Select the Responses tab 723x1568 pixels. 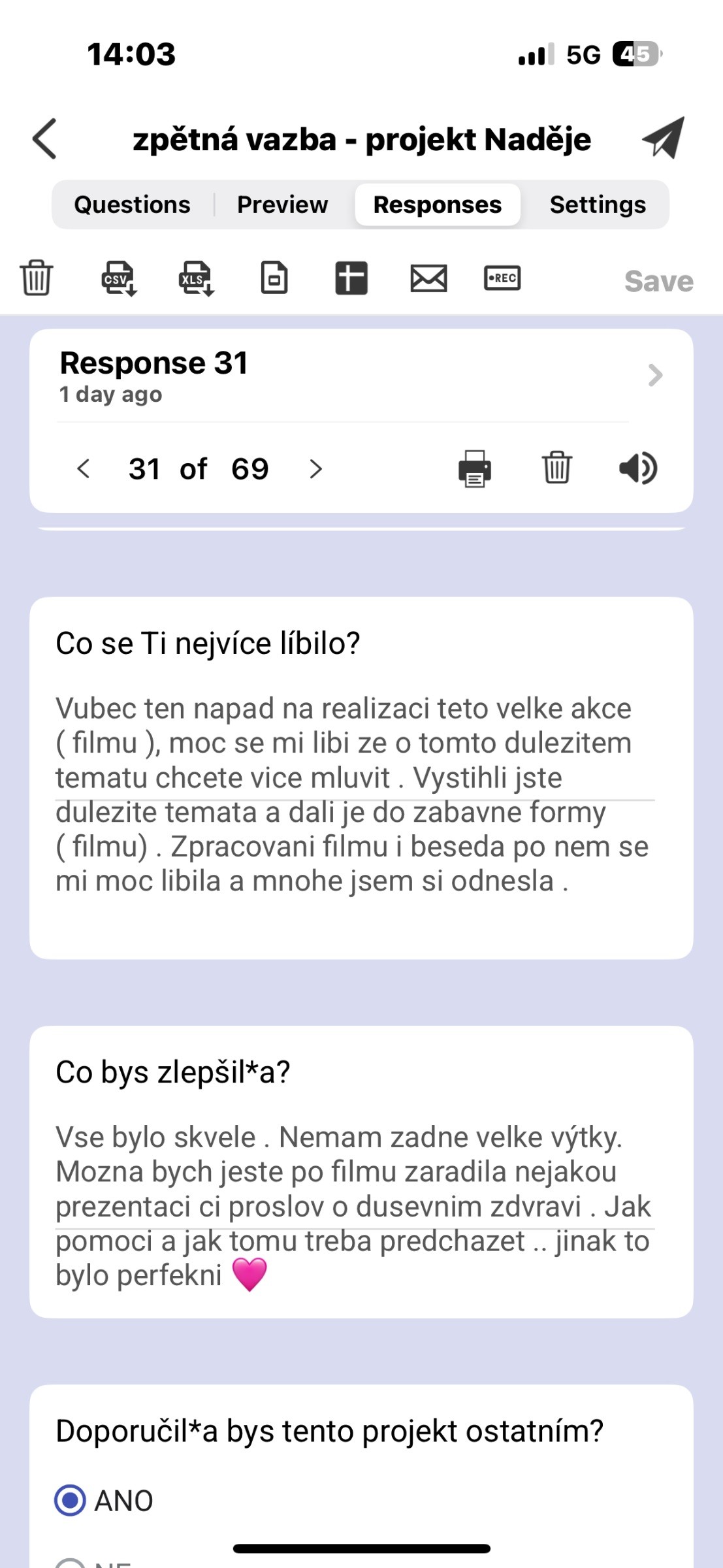tap(438, 204)
